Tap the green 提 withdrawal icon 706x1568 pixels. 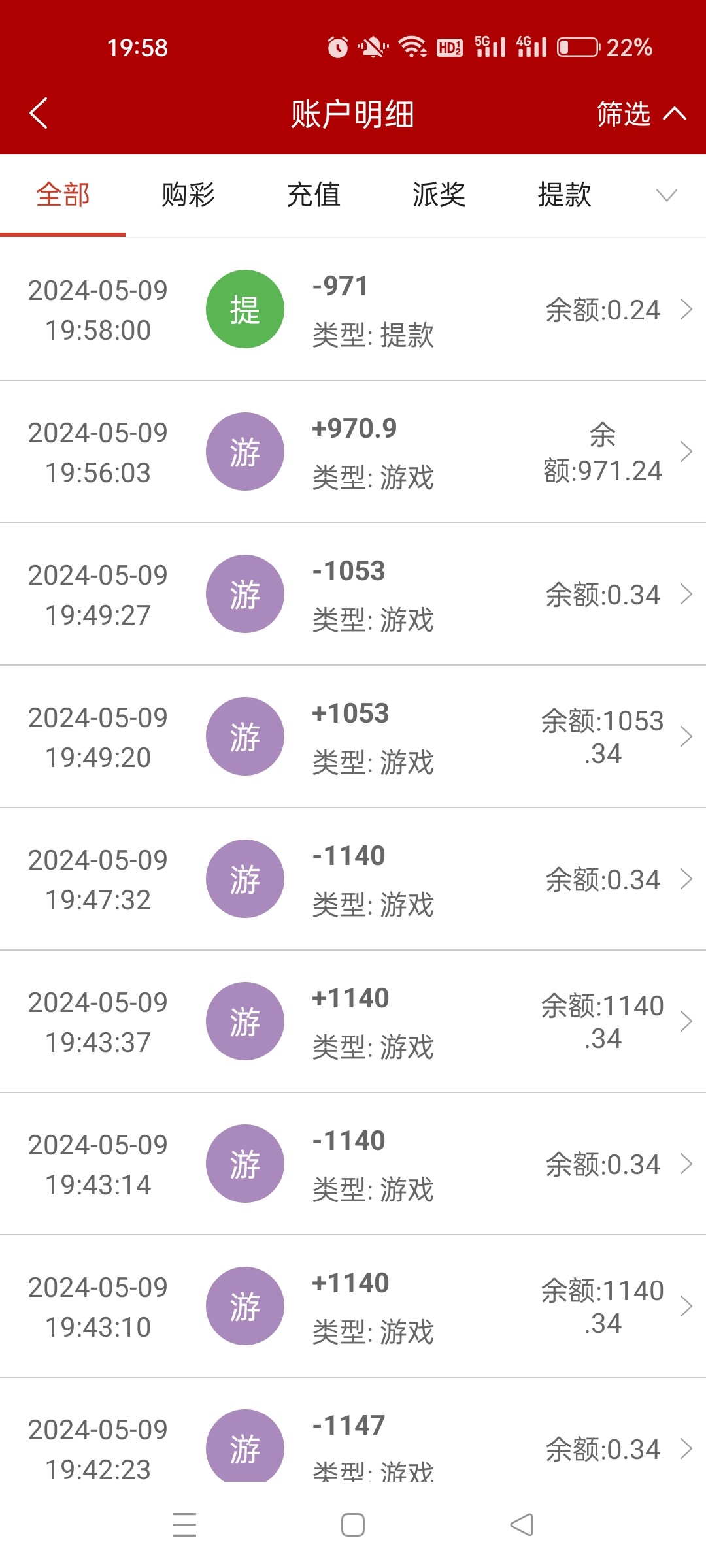pyautogui.click(x=245, y=308)
